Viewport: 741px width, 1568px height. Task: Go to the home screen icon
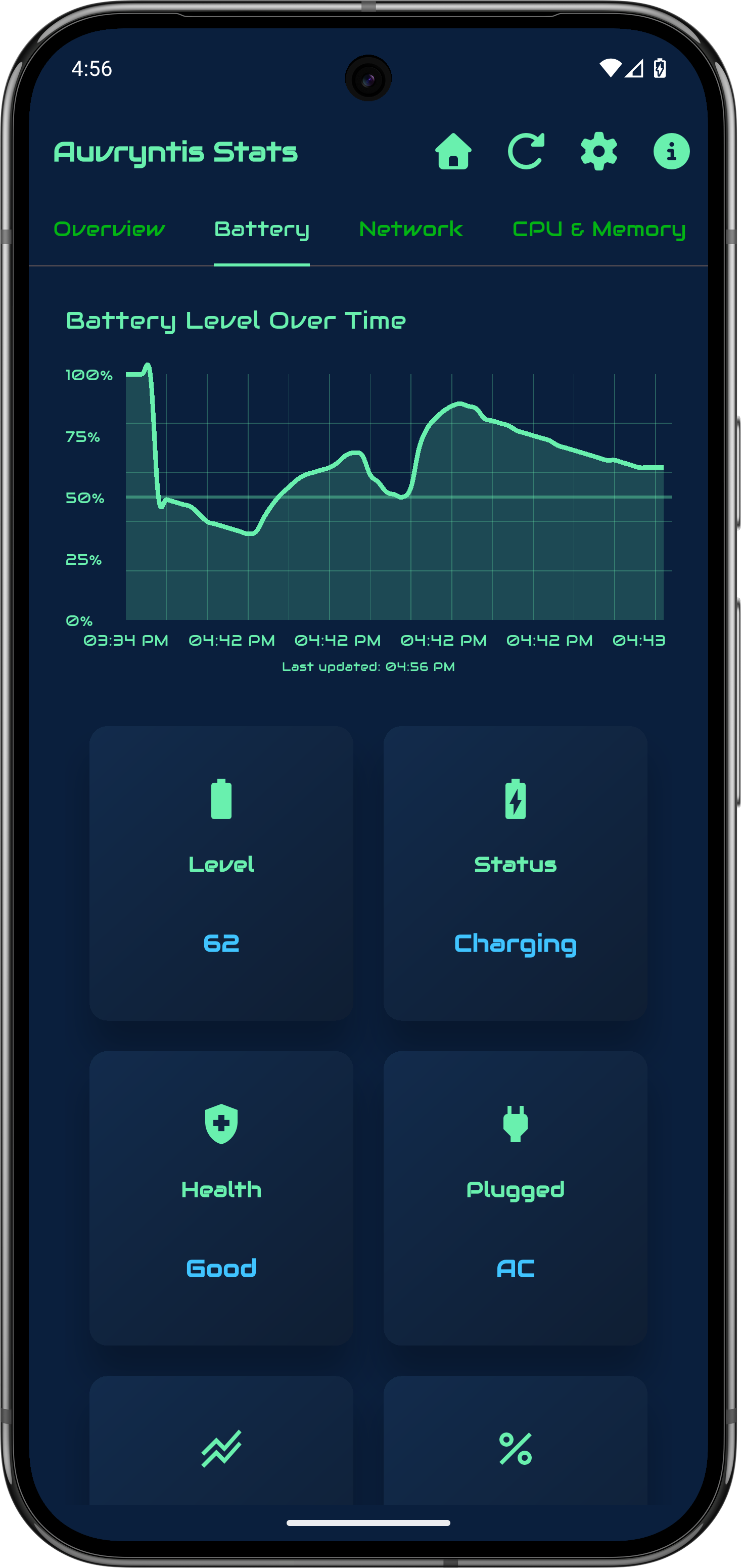point(453,151)
